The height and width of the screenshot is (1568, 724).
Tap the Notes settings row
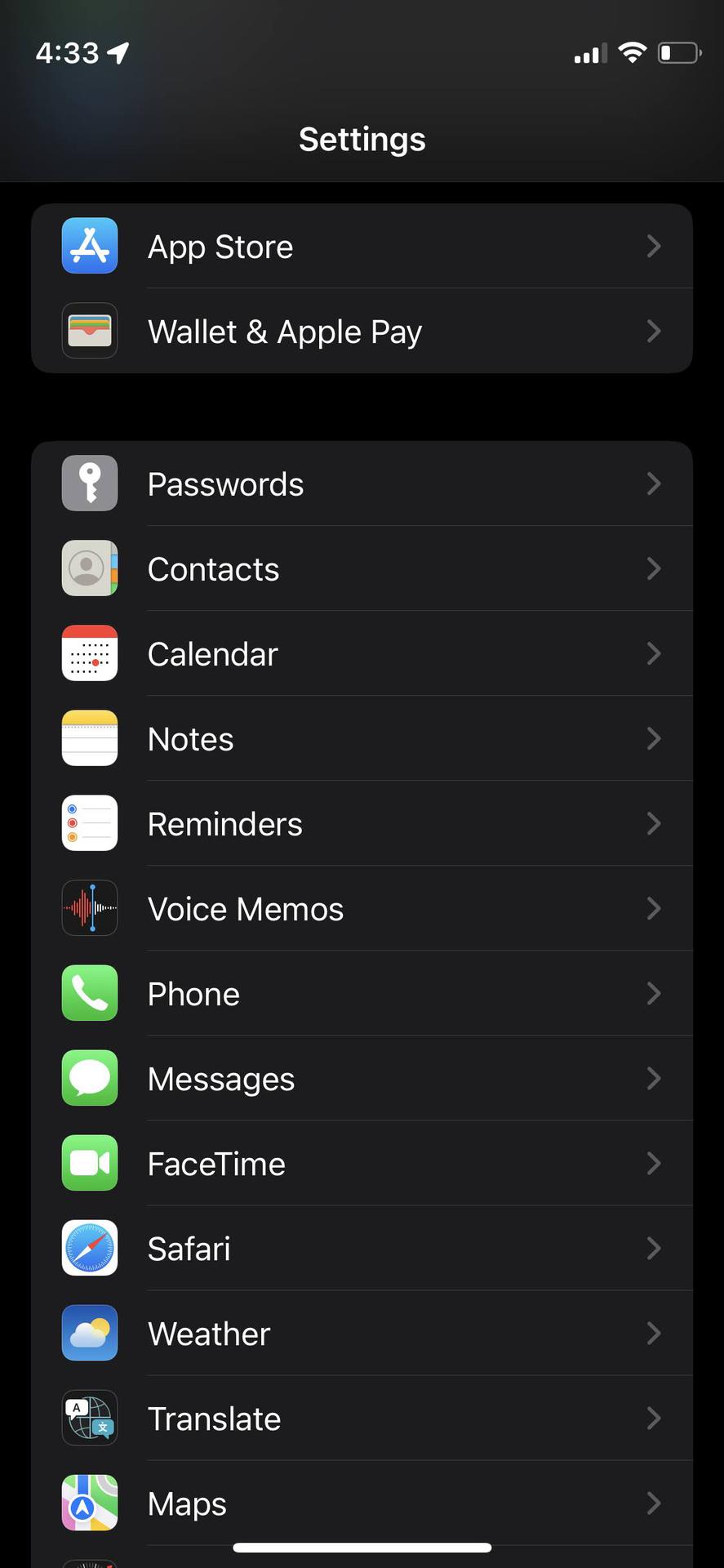click(x=362, y=739)
